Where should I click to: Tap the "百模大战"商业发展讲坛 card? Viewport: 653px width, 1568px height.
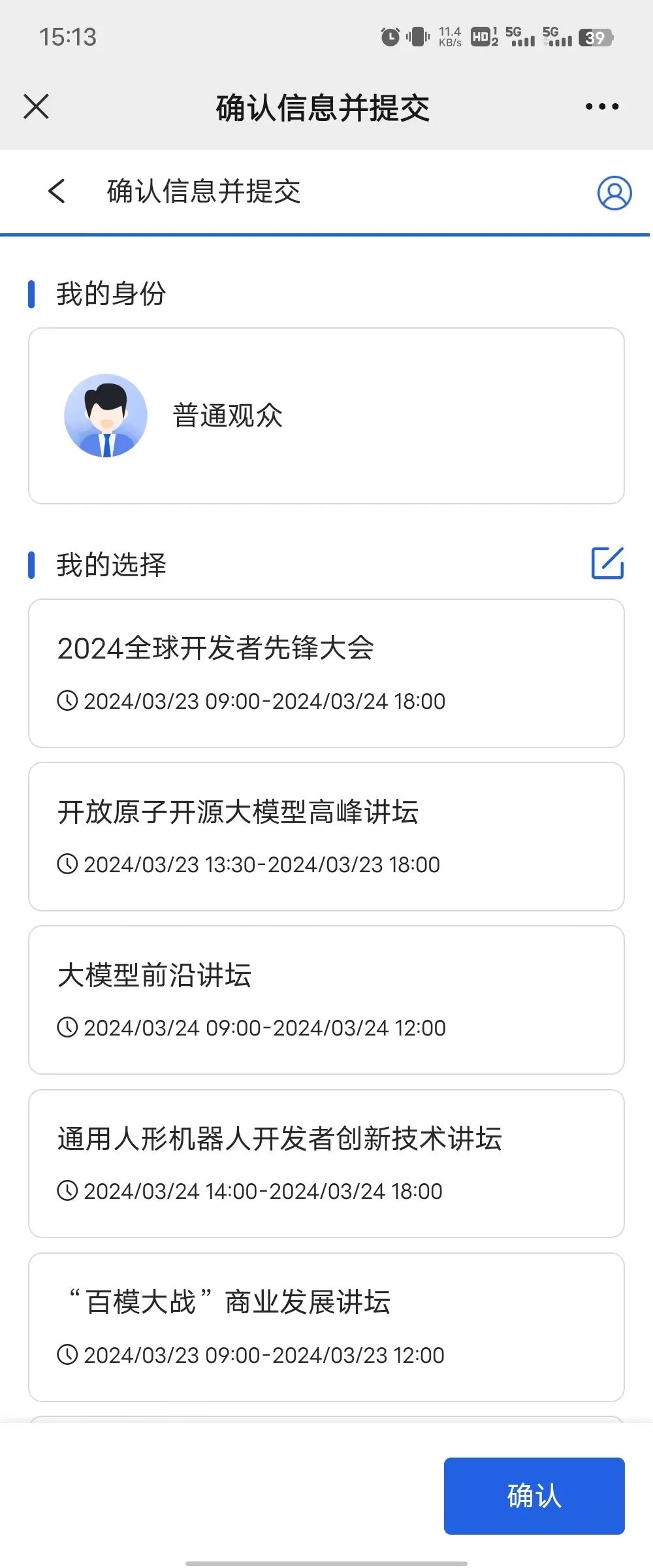click(x=326, y=1325)
